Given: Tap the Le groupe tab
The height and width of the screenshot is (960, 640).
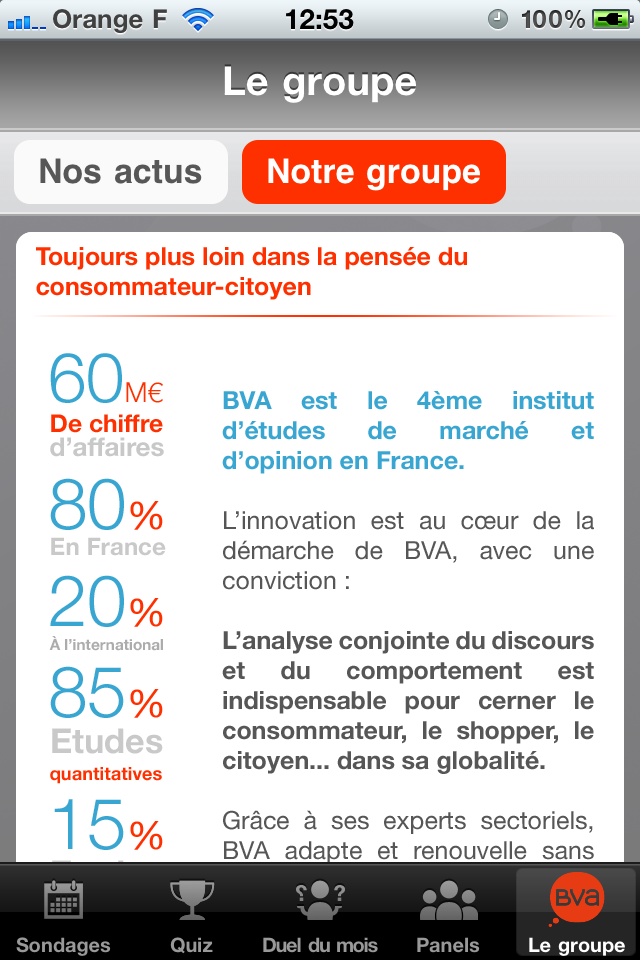Looking at the screenshot, I should click(x=576, y=914).
